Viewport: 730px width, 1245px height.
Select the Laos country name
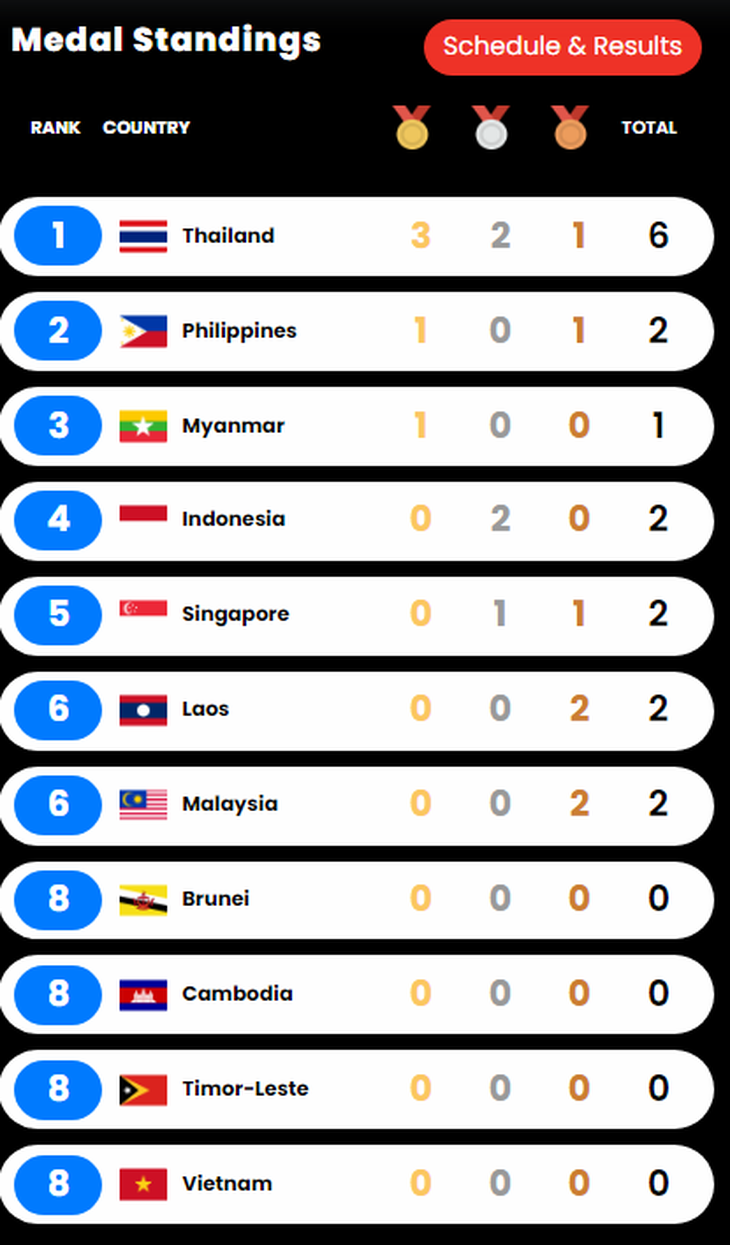pos(206,709)
